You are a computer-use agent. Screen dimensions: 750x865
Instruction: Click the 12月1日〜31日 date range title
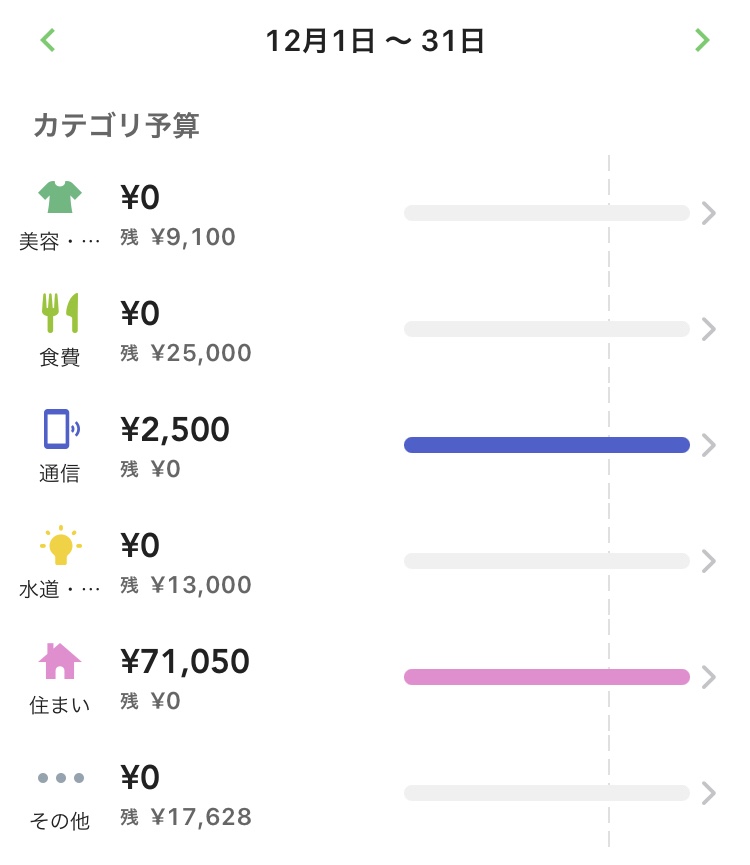tap(375, 41)
